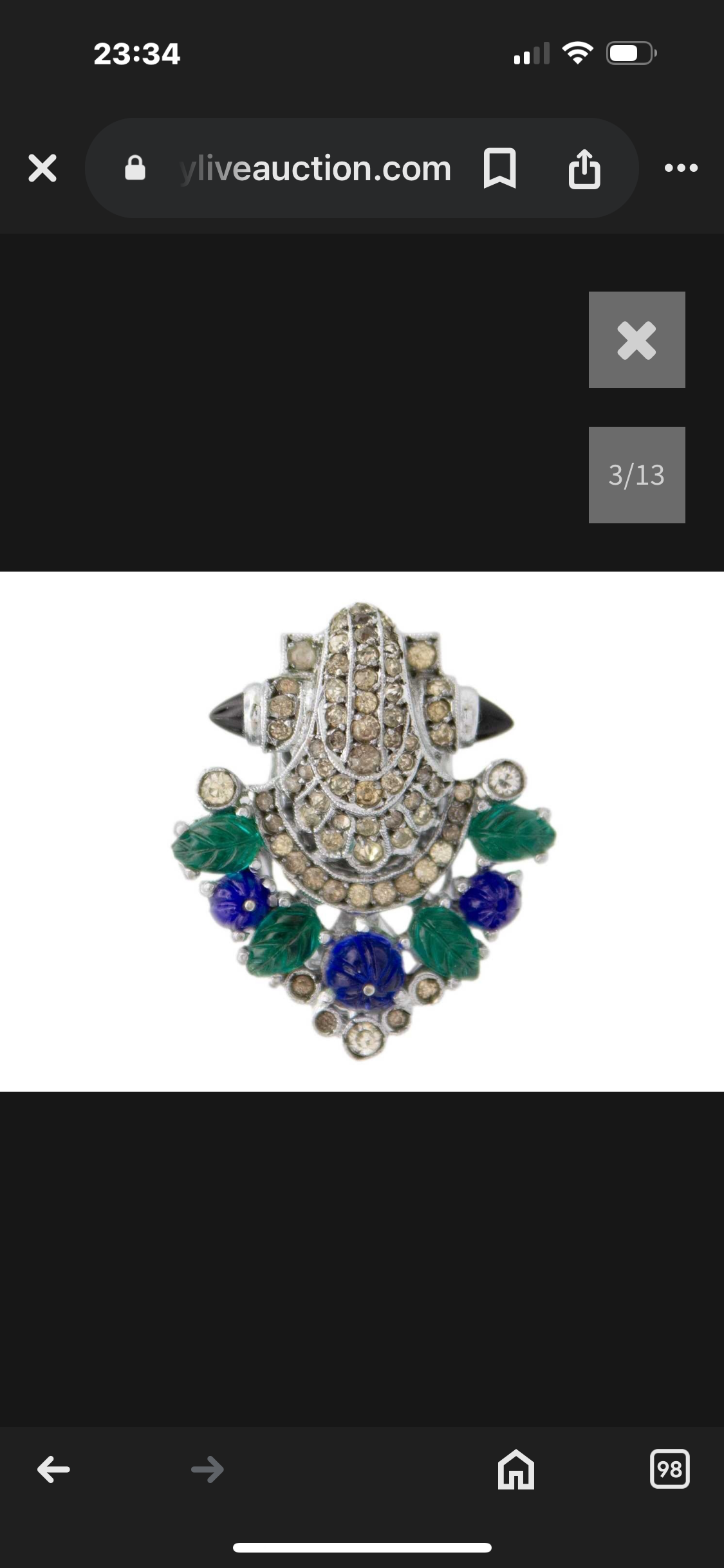Open the browser overflow menu

coord(681,168)
